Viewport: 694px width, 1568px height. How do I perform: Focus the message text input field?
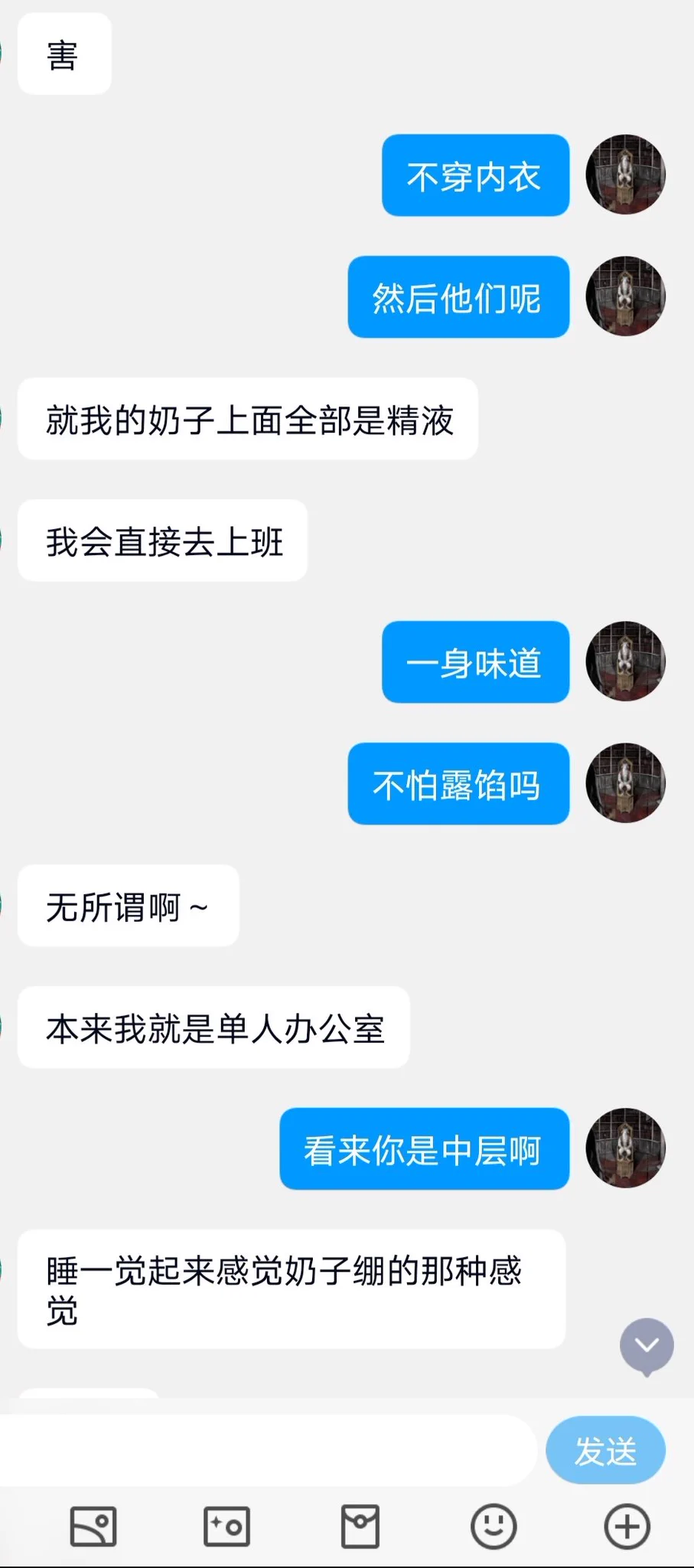coord(268,1451)
